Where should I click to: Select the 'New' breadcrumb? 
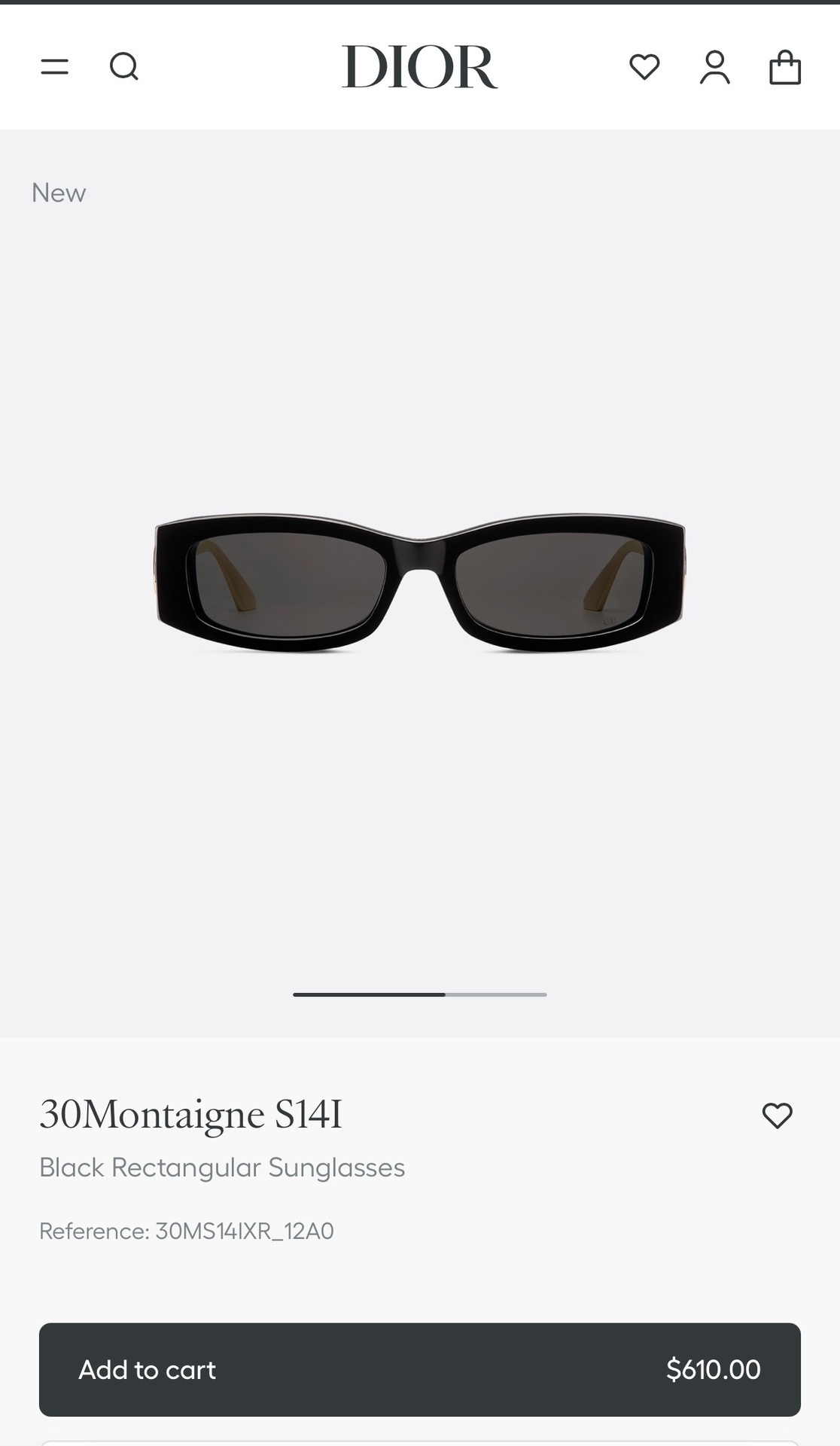click(x=59, y=193)
